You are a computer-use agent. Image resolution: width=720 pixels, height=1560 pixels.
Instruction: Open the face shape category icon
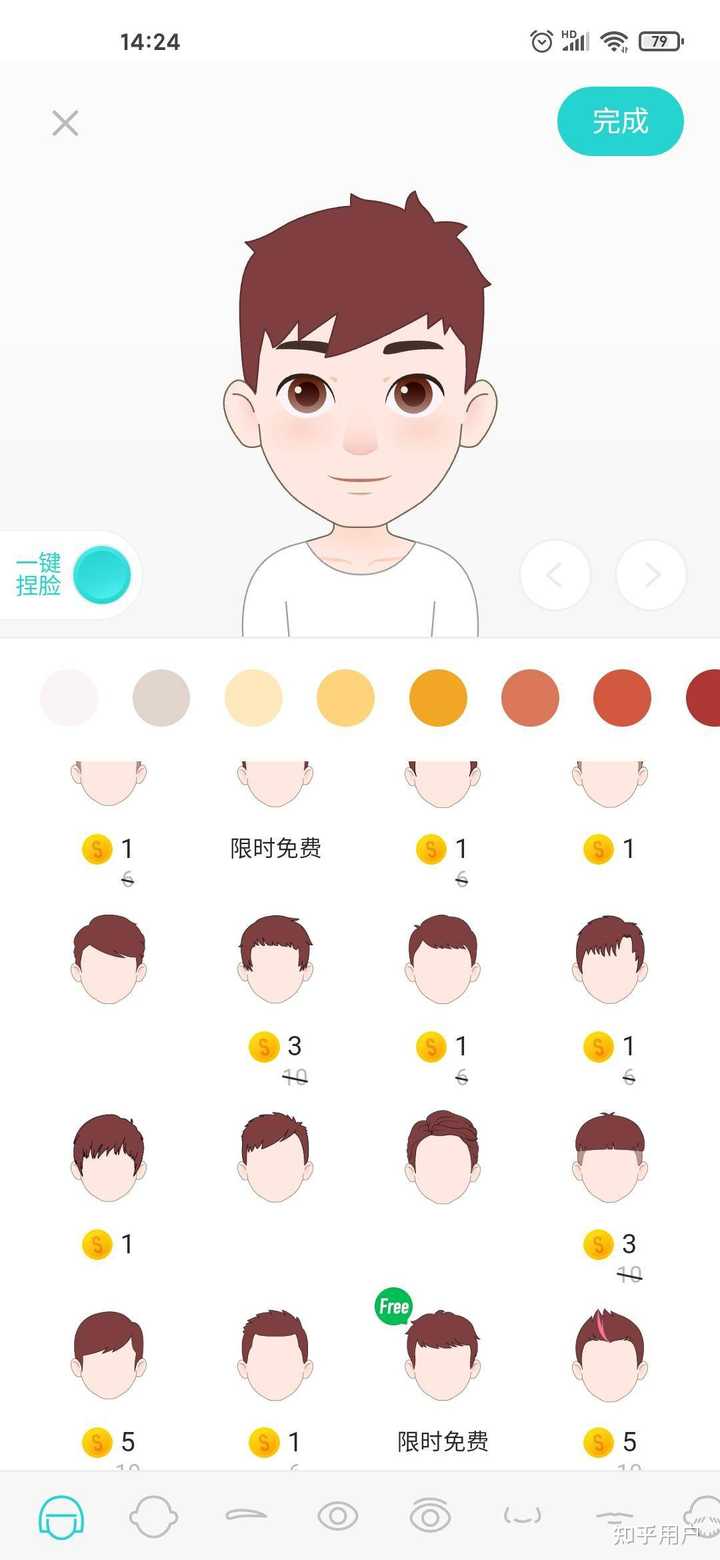pyautogui.click(x=152, y=1515)
